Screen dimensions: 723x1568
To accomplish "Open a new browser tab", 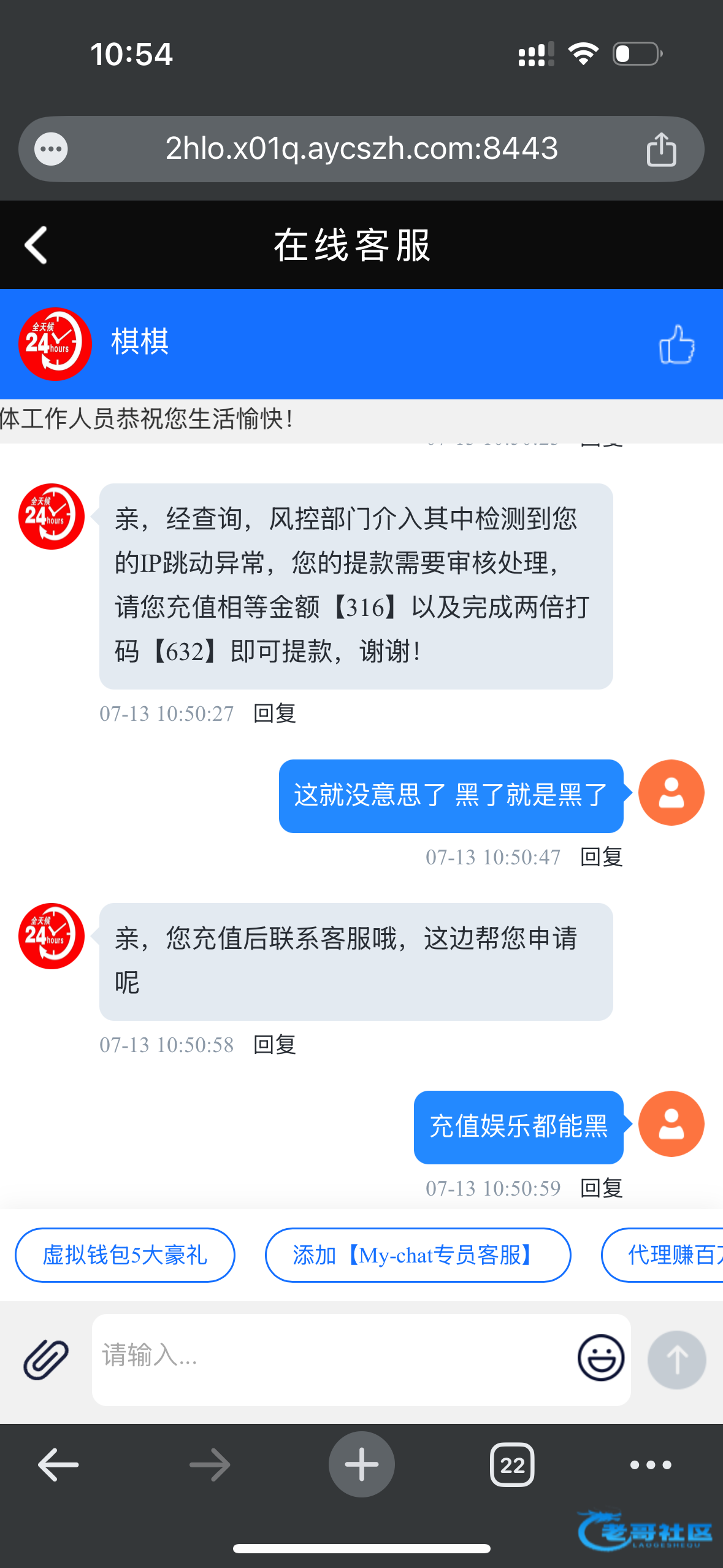I will click(362, 1464).
